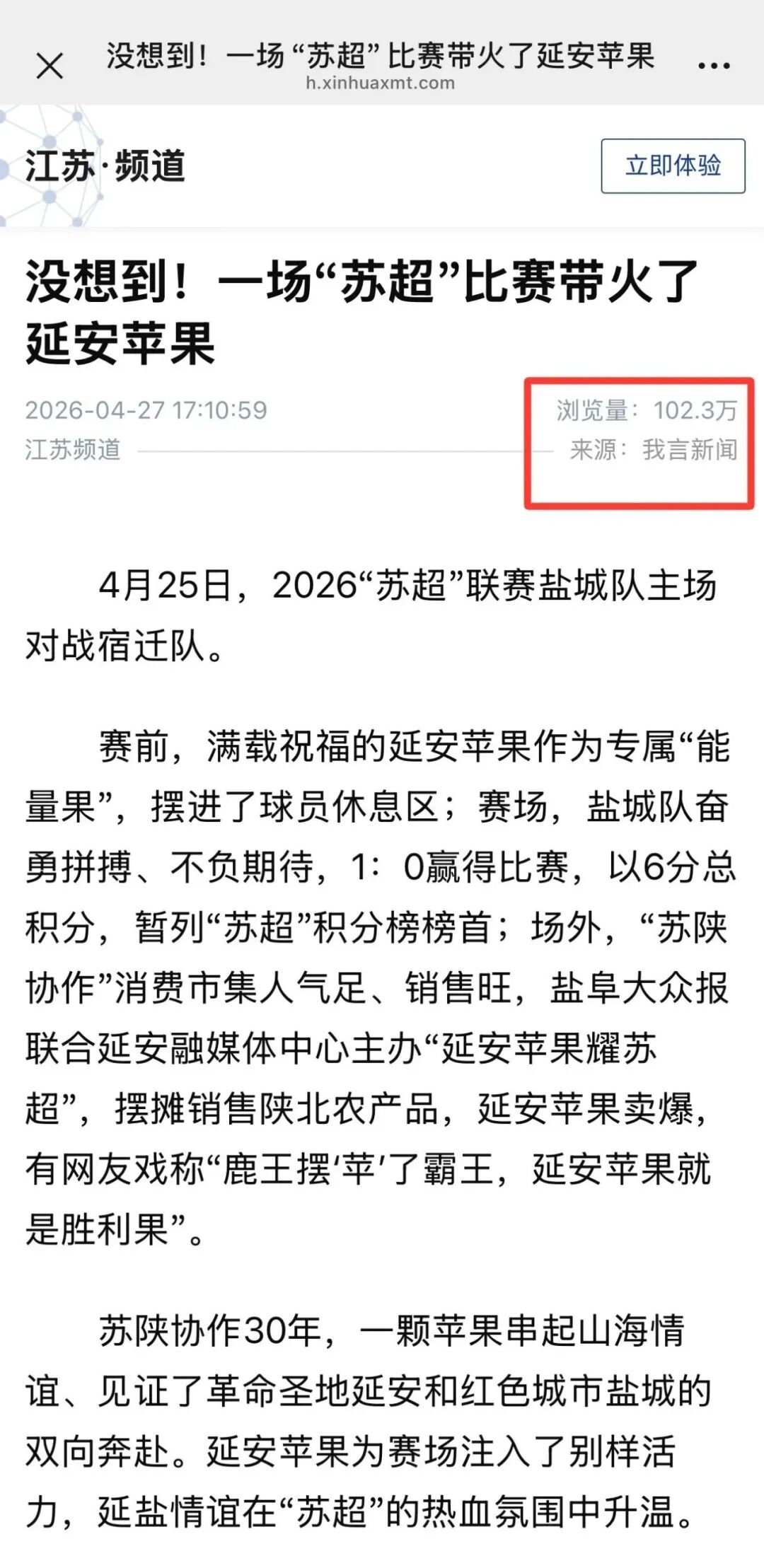Open the three-dot more options menu

(713, 66)
